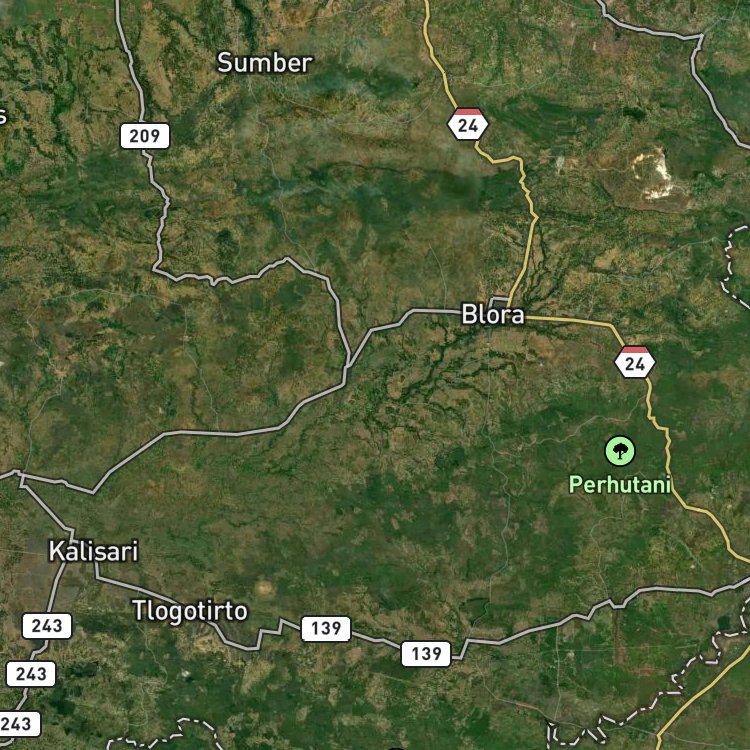Select the Blora city label
Screen dimensions: 750x750
coord(493,315)
